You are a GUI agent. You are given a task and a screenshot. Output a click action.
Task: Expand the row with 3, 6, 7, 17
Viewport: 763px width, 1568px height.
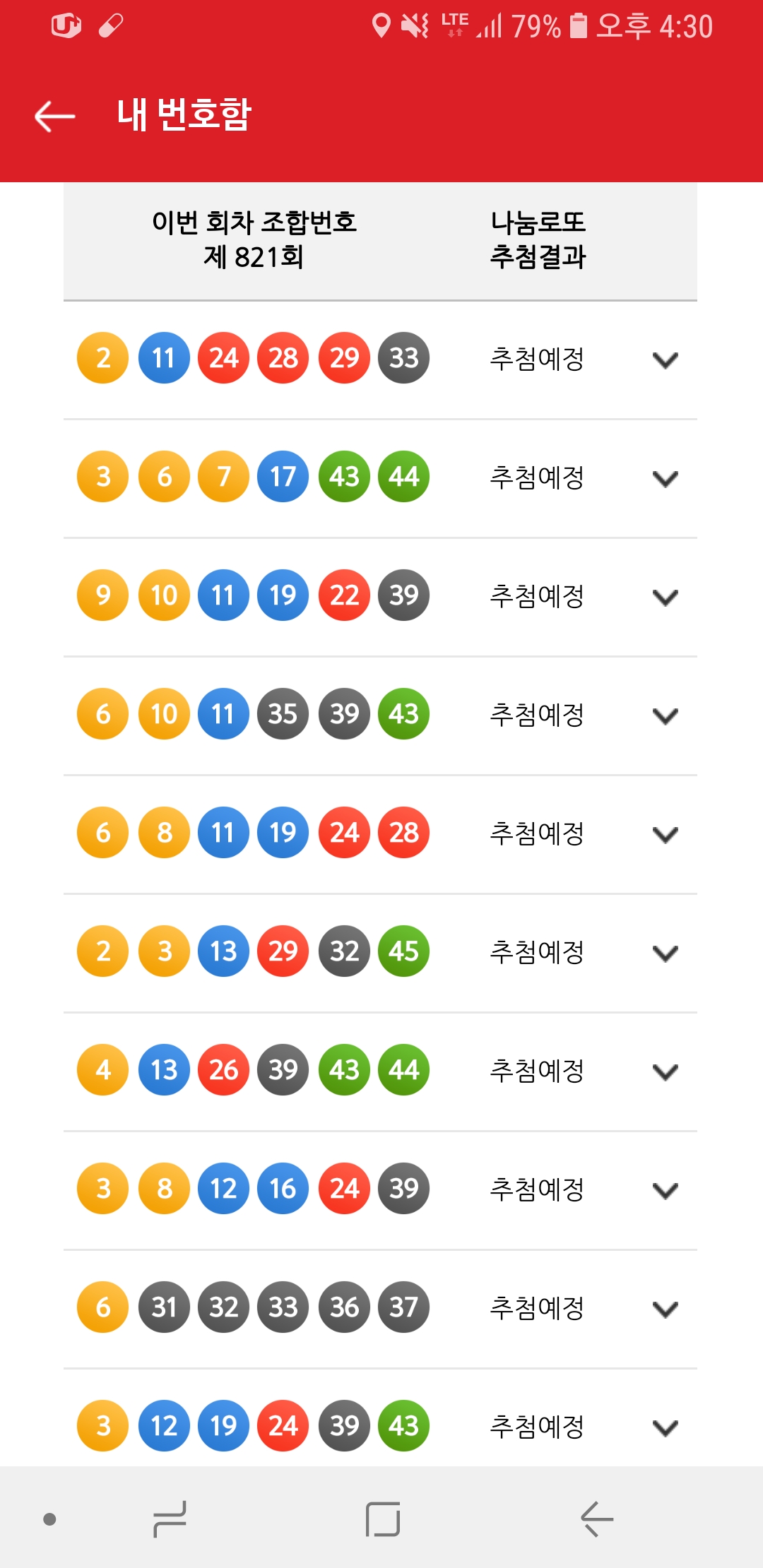(x=665, y=478)
